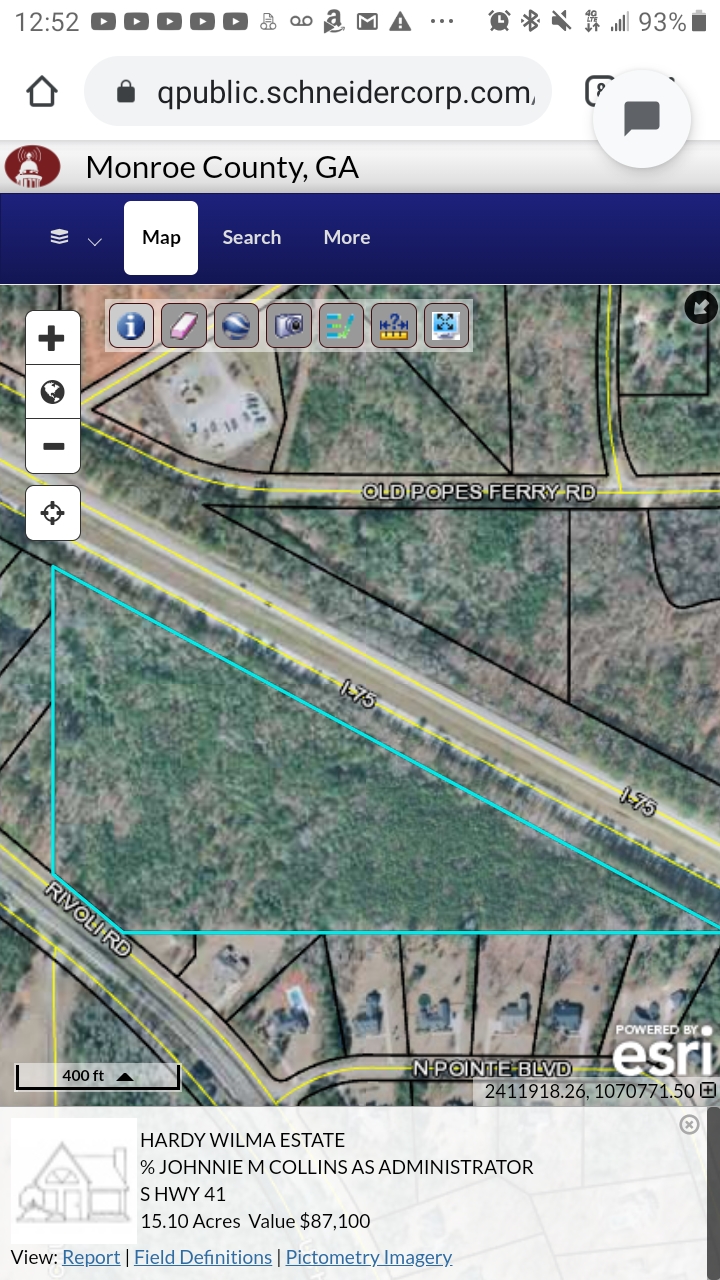The height and width of the screenshot is (1280, 720).
Task: Open the parcel Report link
Action: point(91,1257)
